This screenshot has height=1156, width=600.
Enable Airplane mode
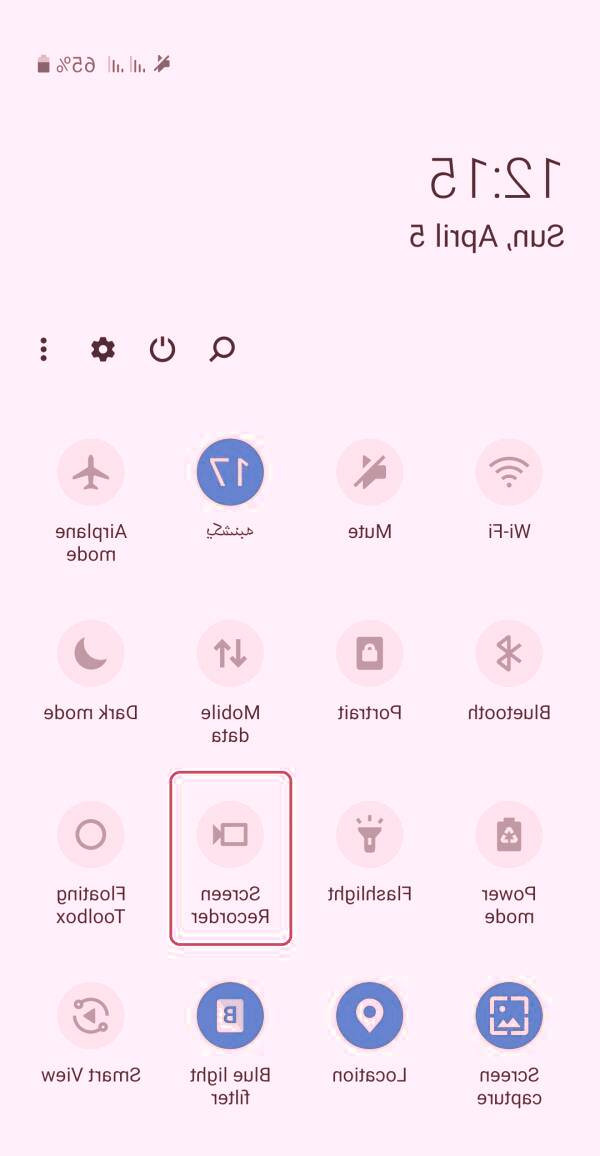pos(91,472)
